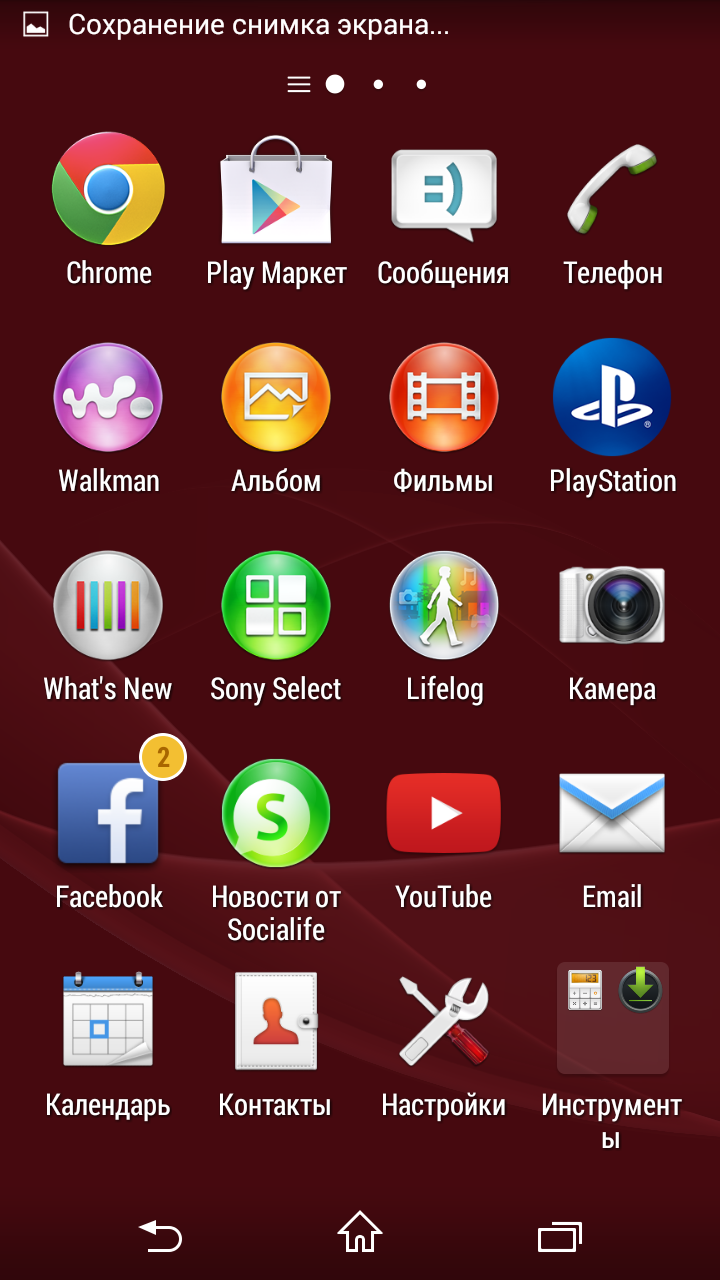Launch the Lifelog app
This screenshot has width=720, height=1280.
click(x=443, y=606)
